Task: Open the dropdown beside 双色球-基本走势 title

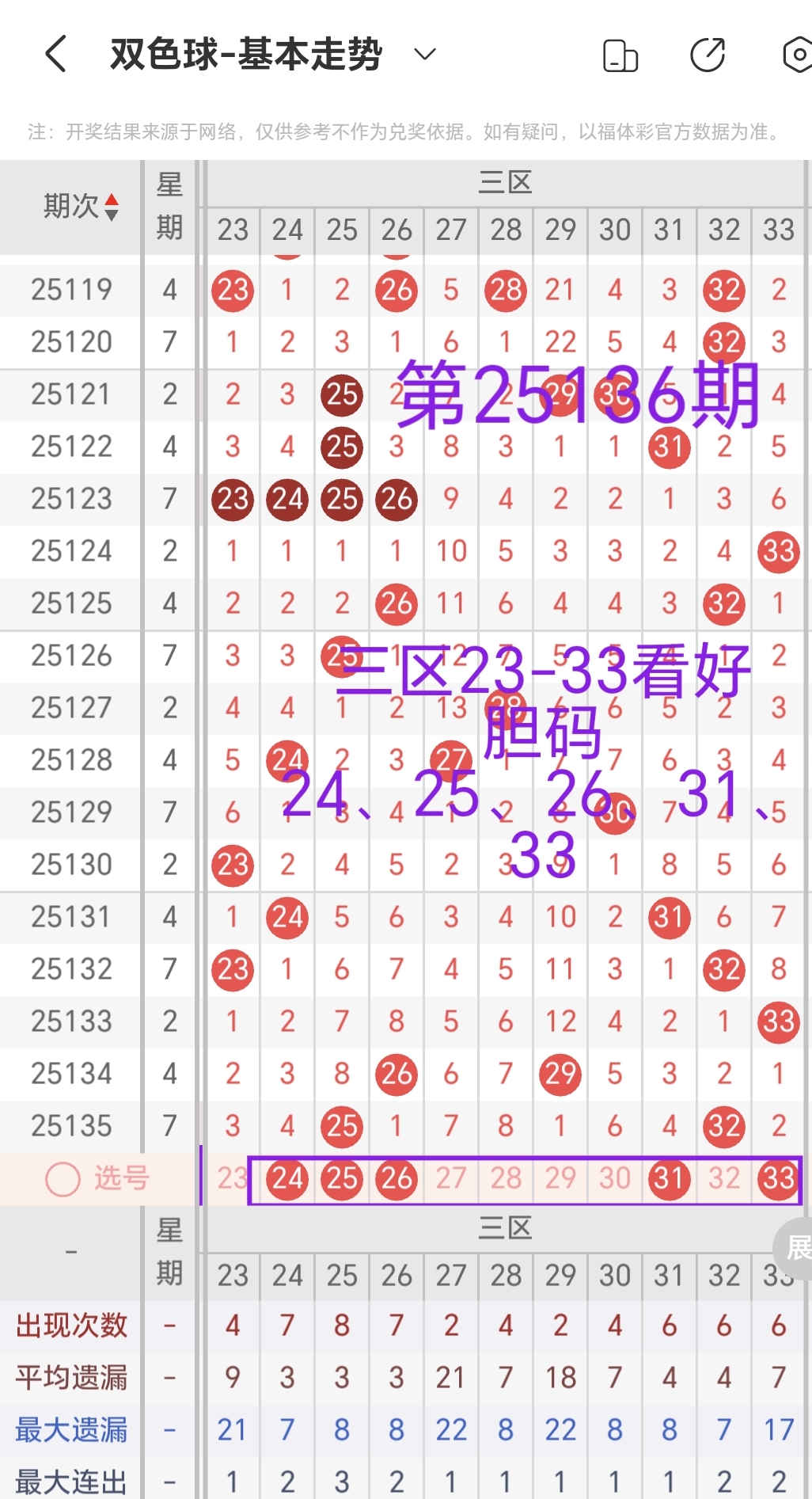Action: [x=424, y=55]
